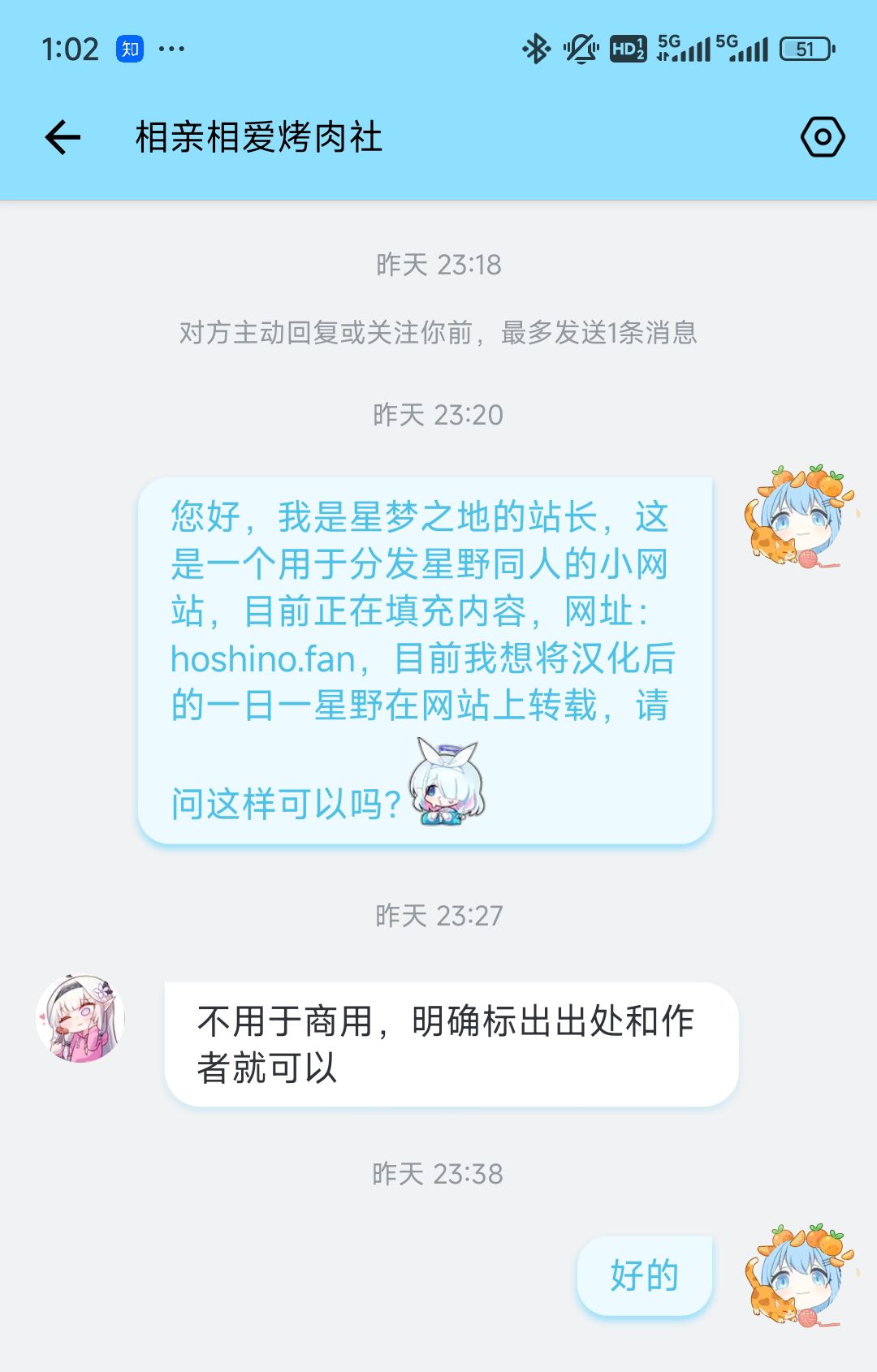Tap my avatar beside the 好的 message
Viewport: 877px width, 1372px height.
[799, 1275]
